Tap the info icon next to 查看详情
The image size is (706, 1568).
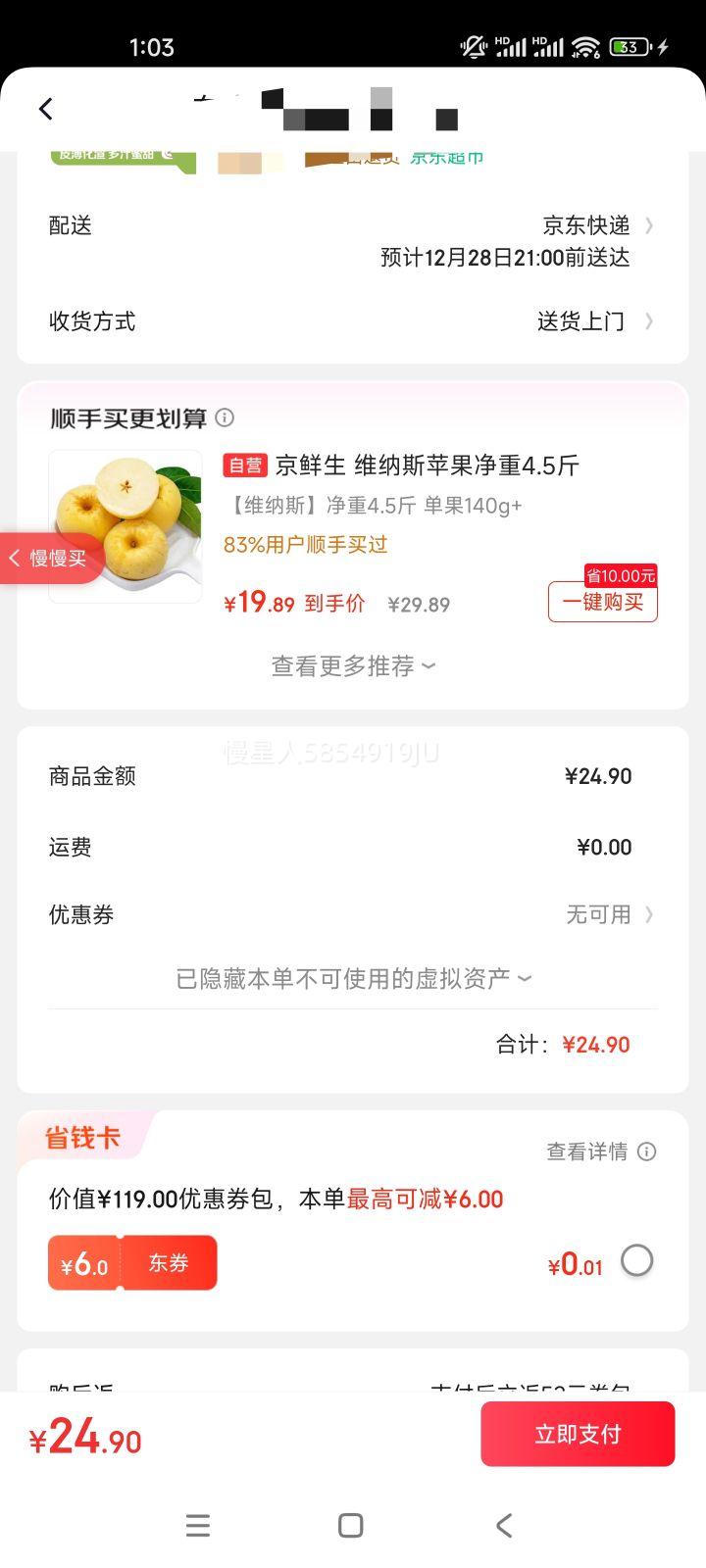(x=646, y=1151)
